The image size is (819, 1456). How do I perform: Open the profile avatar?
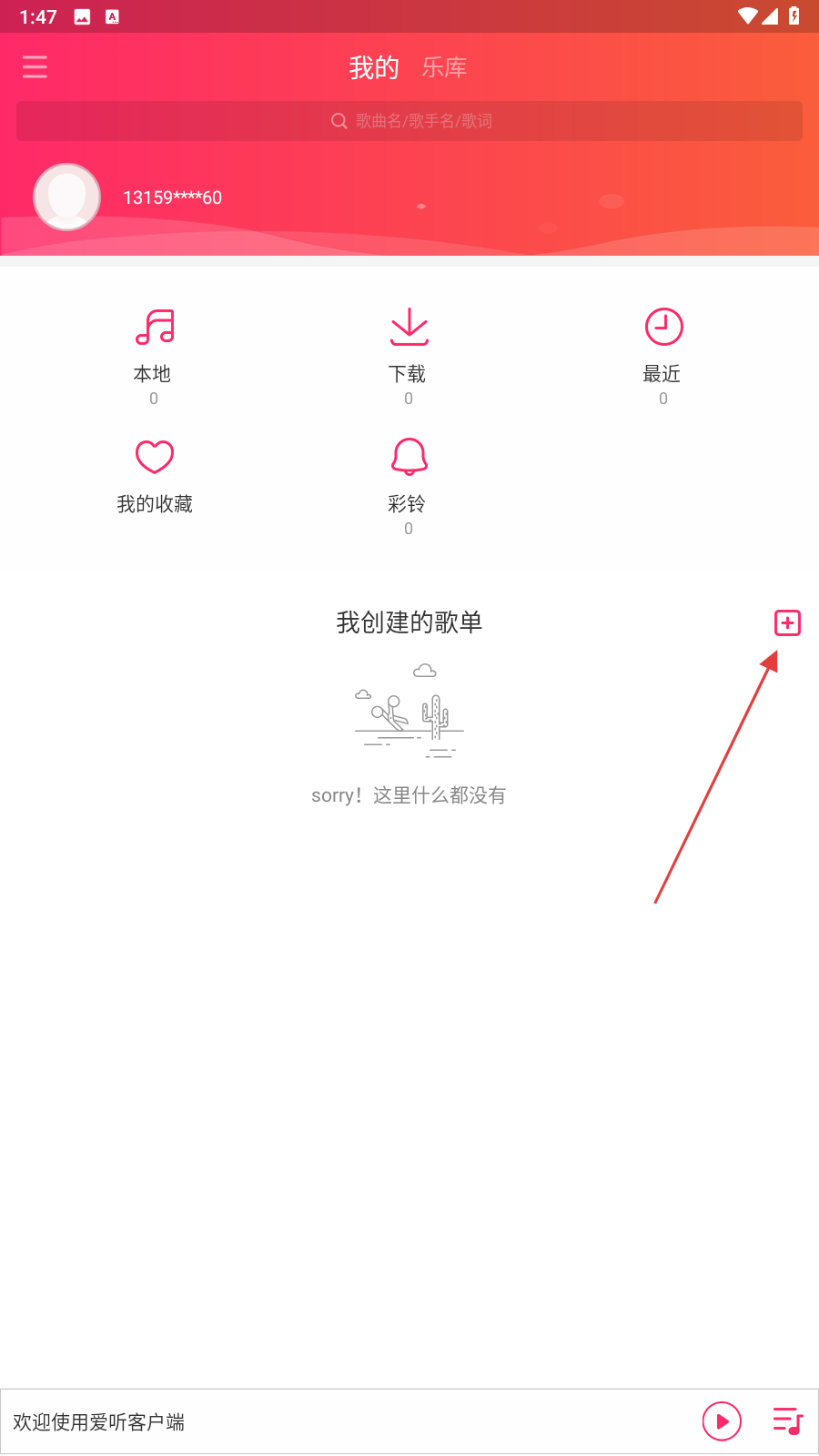tap(66, 197)
